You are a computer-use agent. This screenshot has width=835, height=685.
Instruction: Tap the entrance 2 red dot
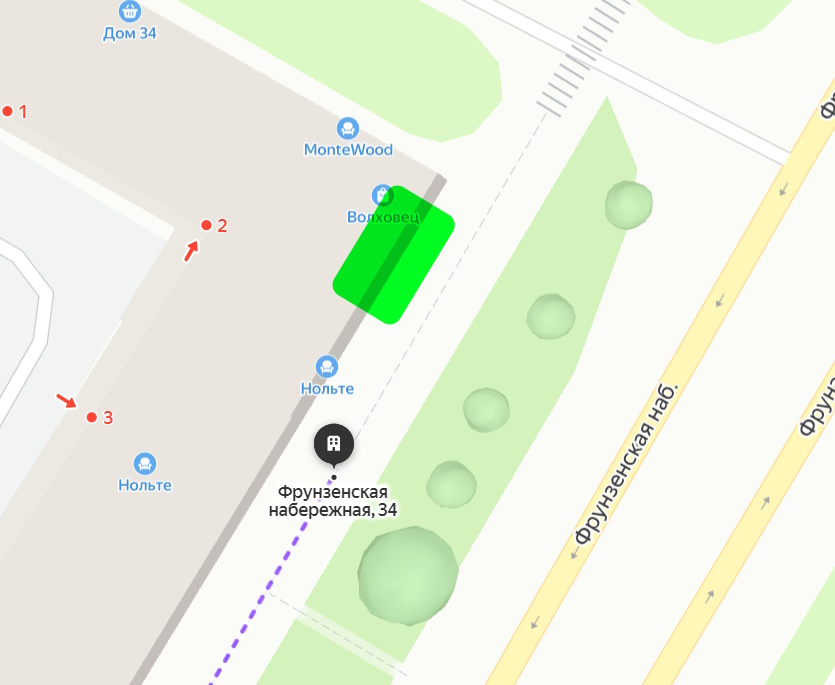point(207,225)
